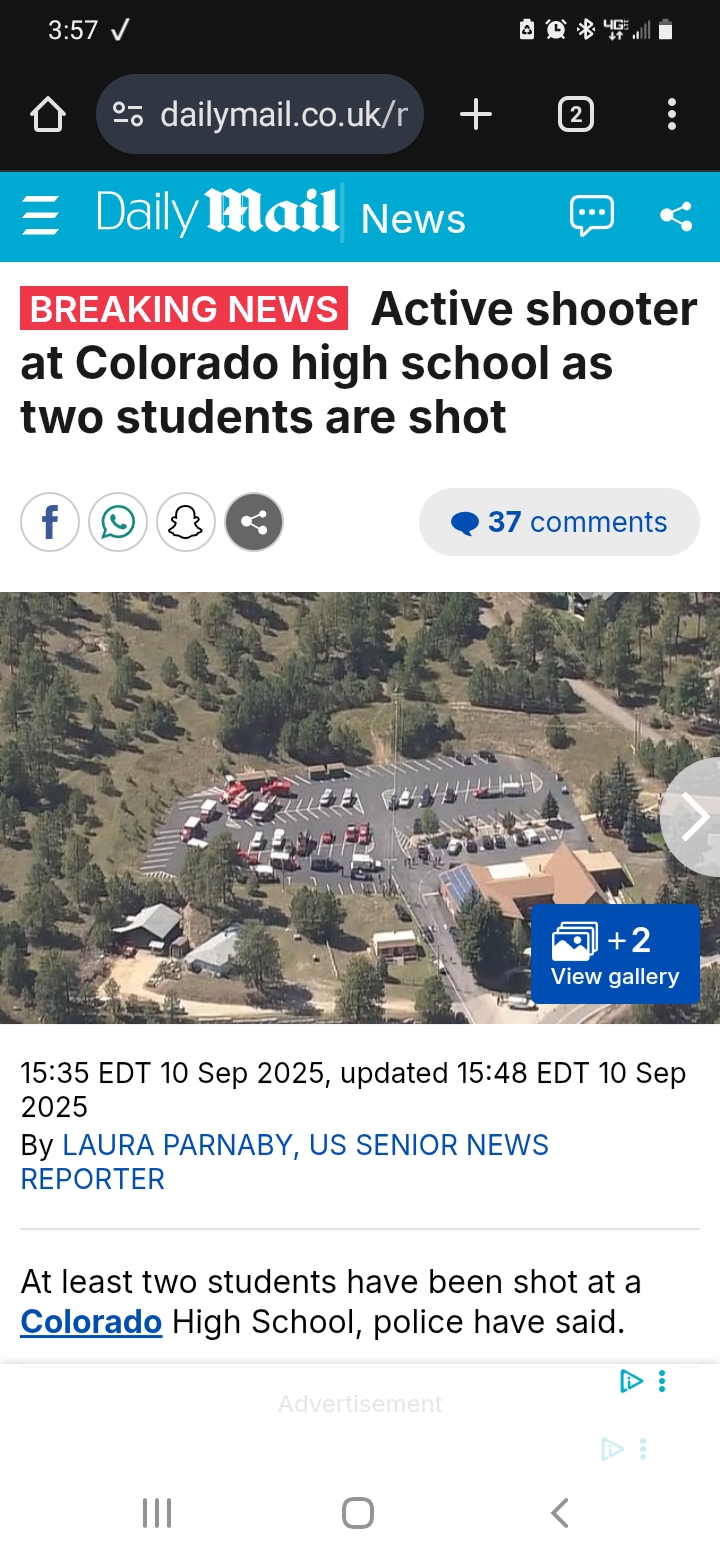The height and width of the screenshot is (1560, 720).
Task: Open a new browser tab
Action: coord(476,115)
